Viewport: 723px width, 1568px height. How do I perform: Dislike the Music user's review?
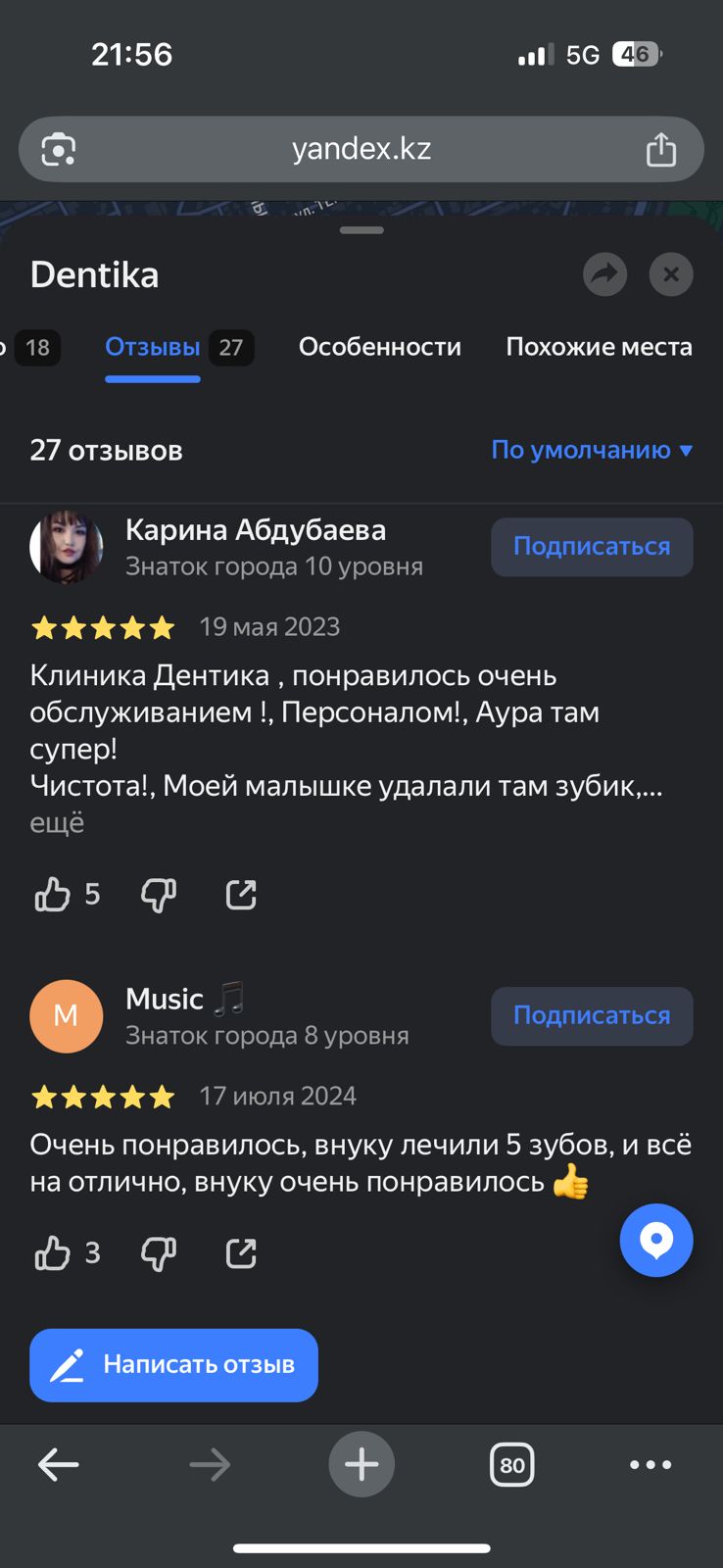(159, 1253)
